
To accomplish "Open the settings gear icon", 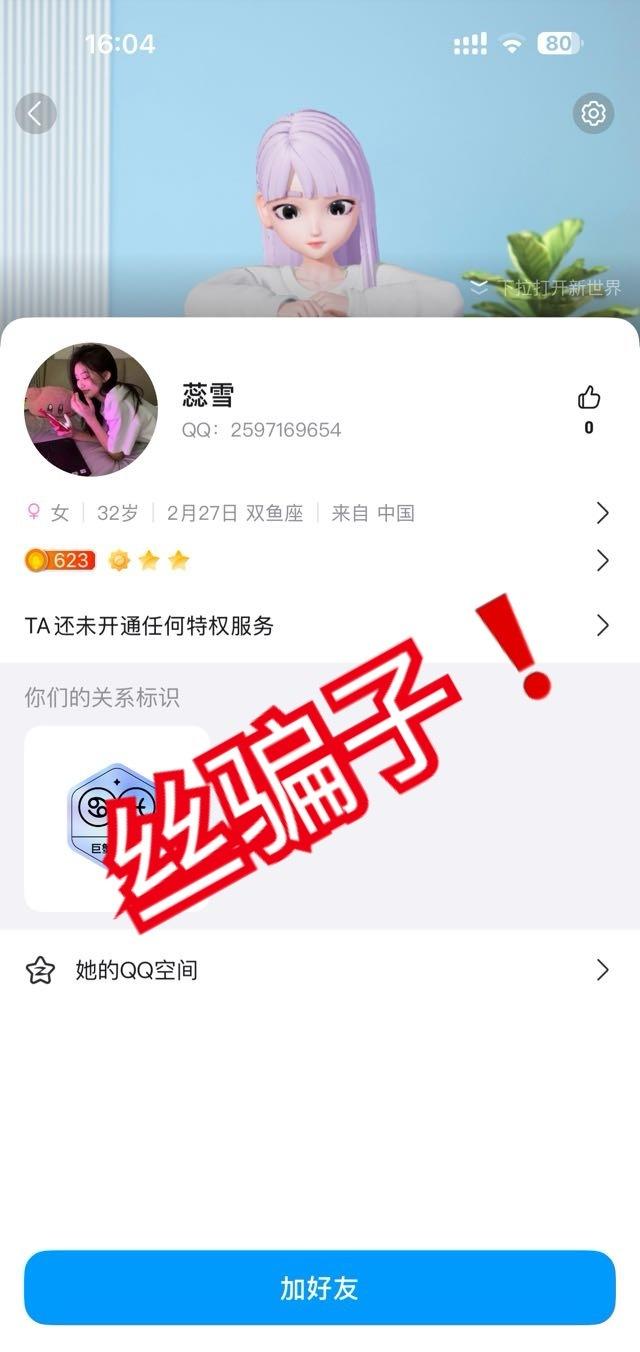I will [x=593, y=113].
